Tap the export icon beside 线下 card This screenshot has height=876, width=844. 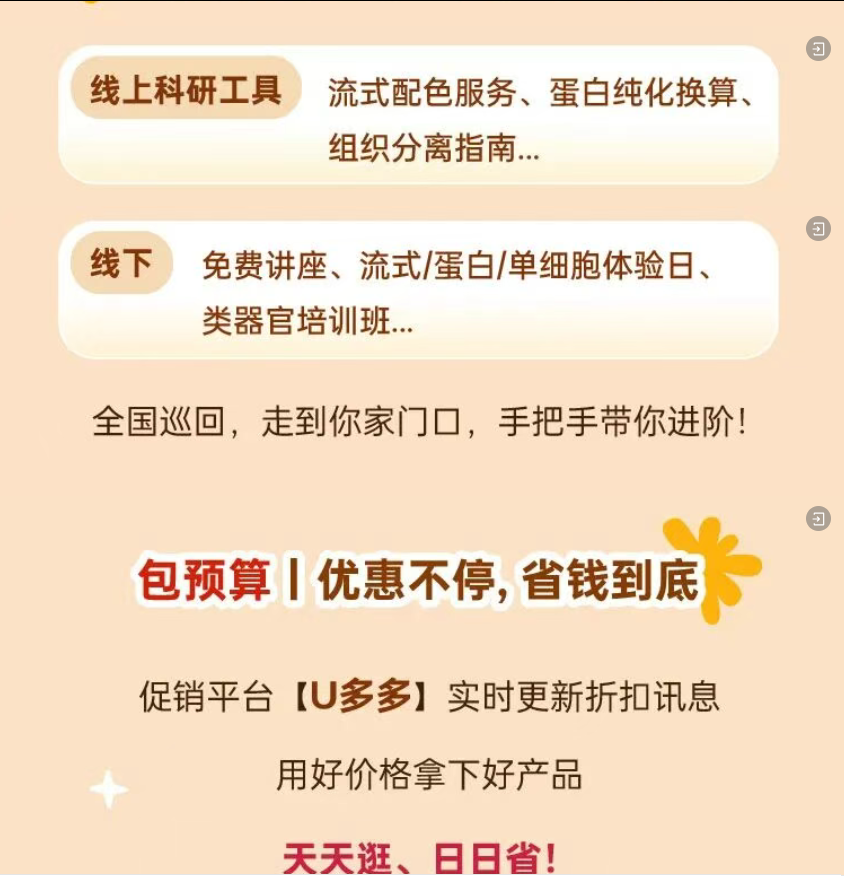[x=818, y=229]
